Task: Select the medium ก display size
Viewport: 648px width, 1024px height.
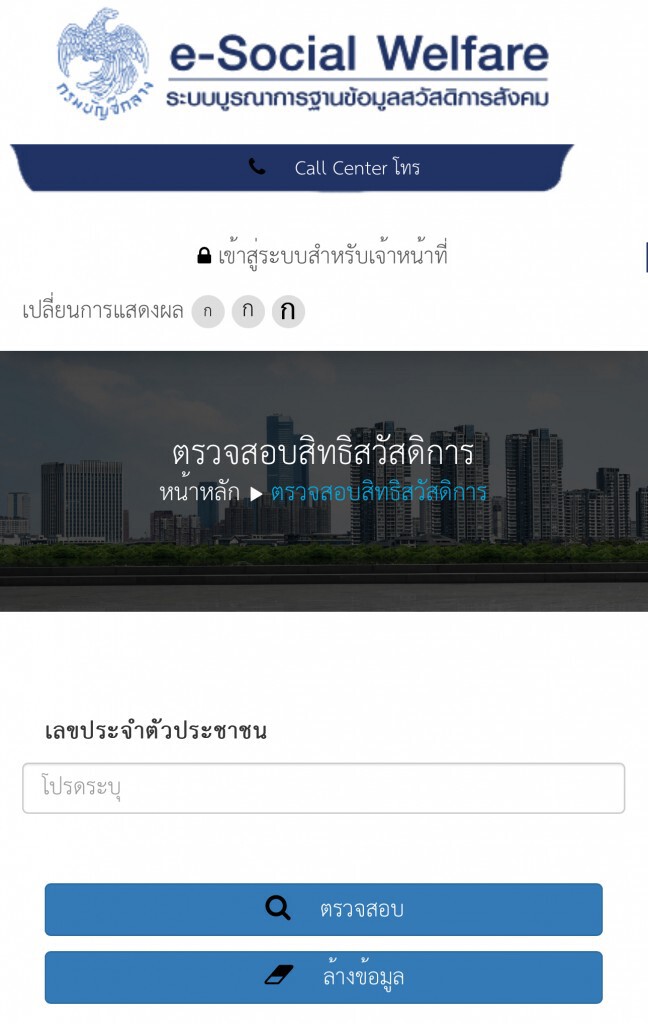Action: [x=248, y=311]
